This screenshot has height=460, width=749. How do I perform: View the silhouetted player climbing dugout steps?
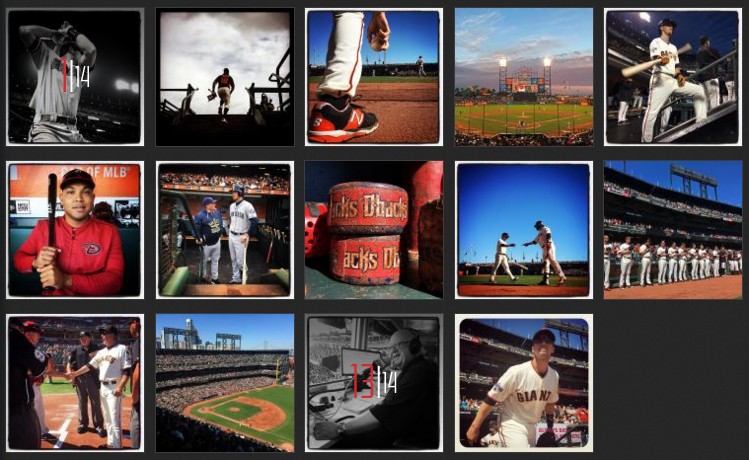pos(225,77)
